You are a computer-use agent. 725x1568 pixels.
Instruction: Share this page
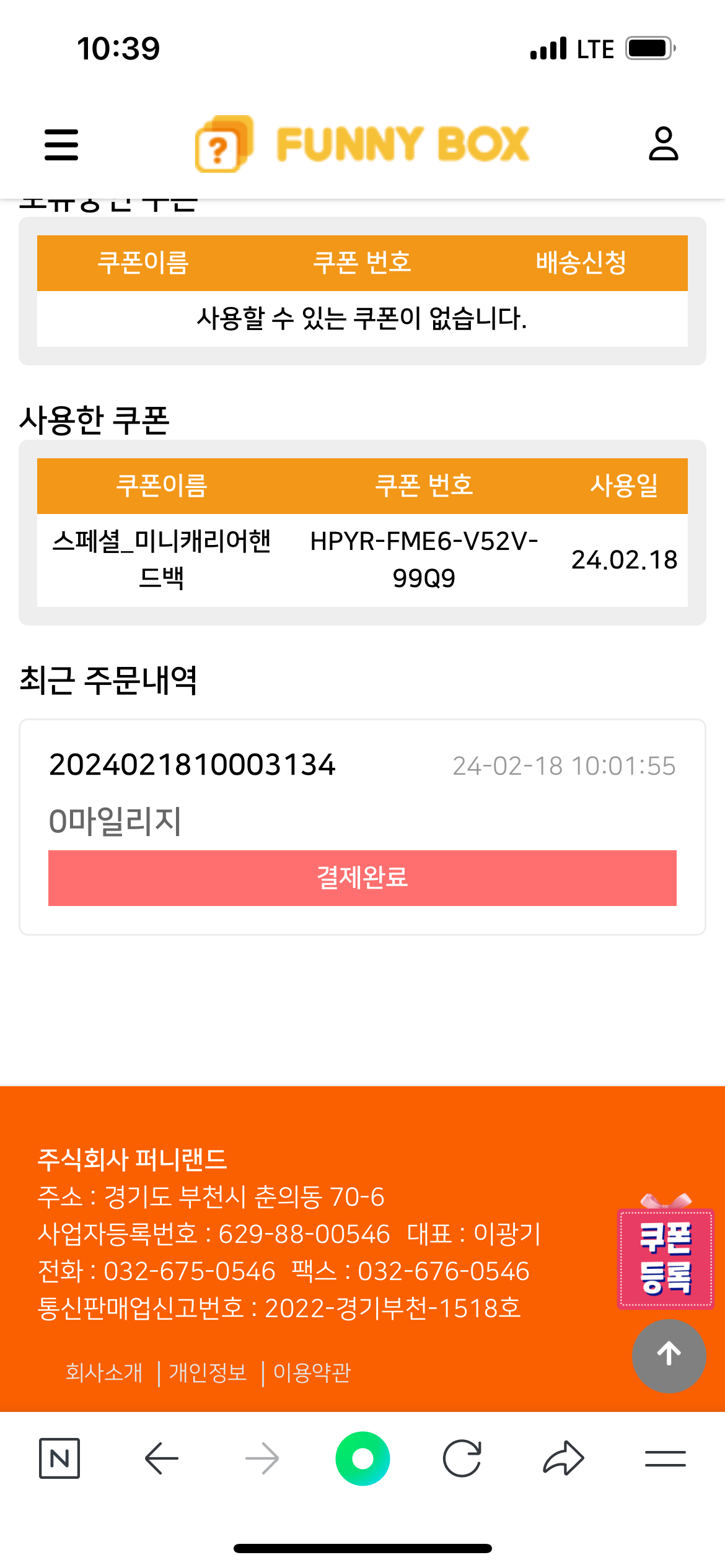click(563, 1458)
